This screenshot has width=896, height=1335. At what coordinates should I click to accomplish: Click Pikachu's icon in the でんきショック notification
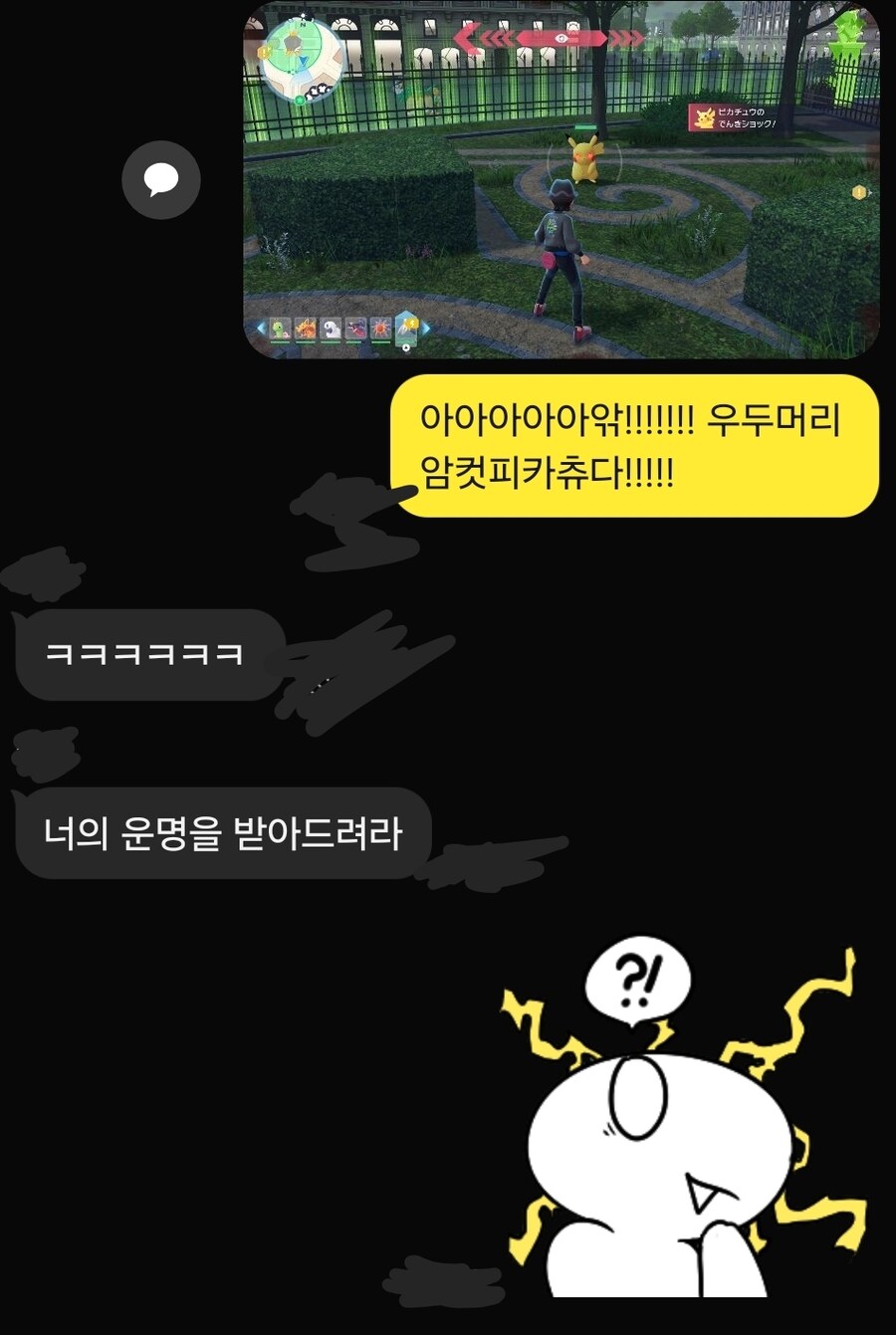pyautogui.click(x=705, y=116)
